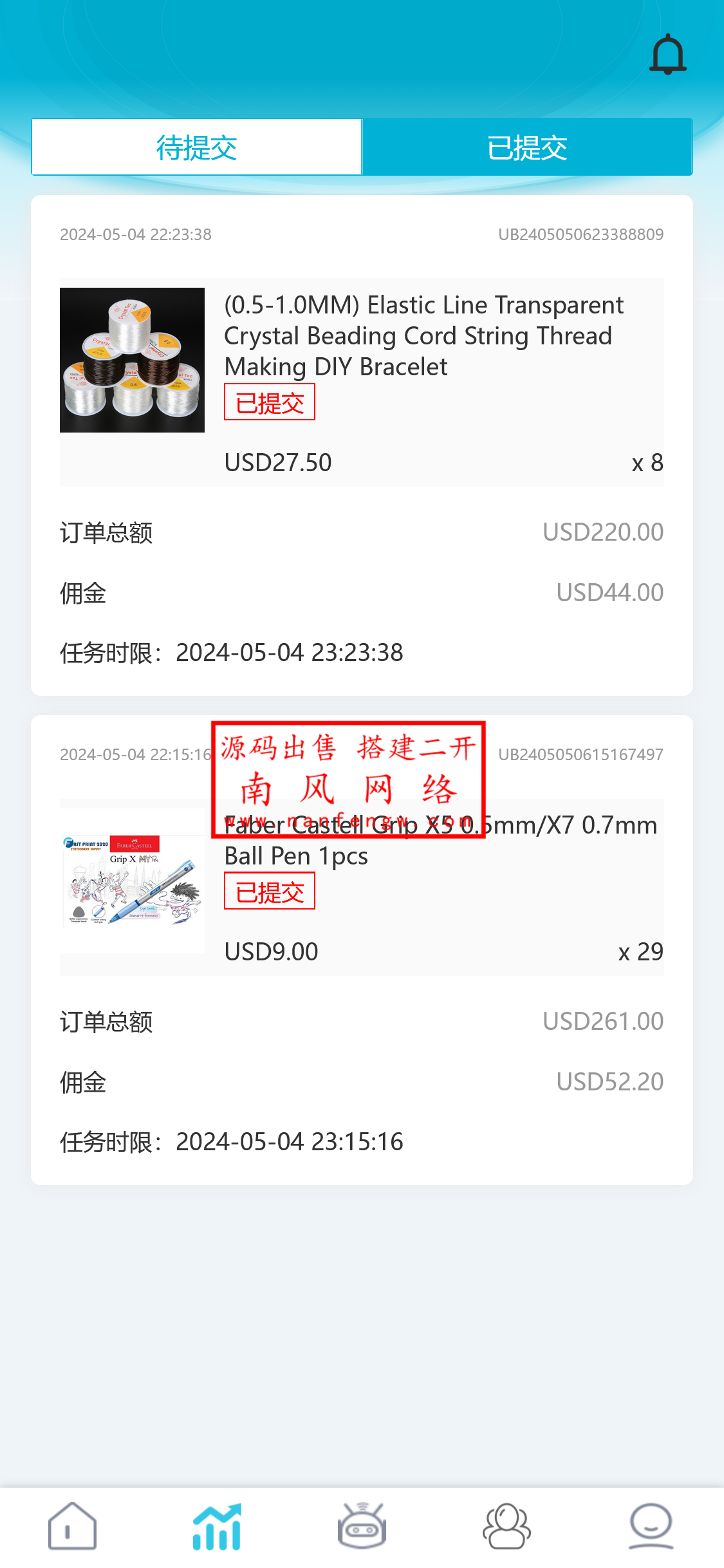
Task: Click the 已提交 badge on the ball pen order
Action: point(270,891)
